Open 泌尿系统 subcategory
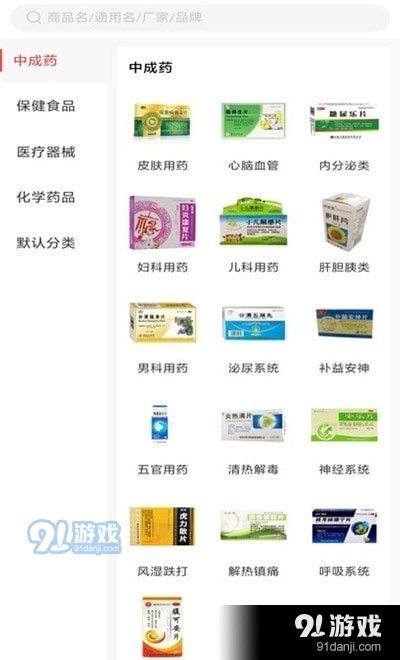 coord(253,338)
